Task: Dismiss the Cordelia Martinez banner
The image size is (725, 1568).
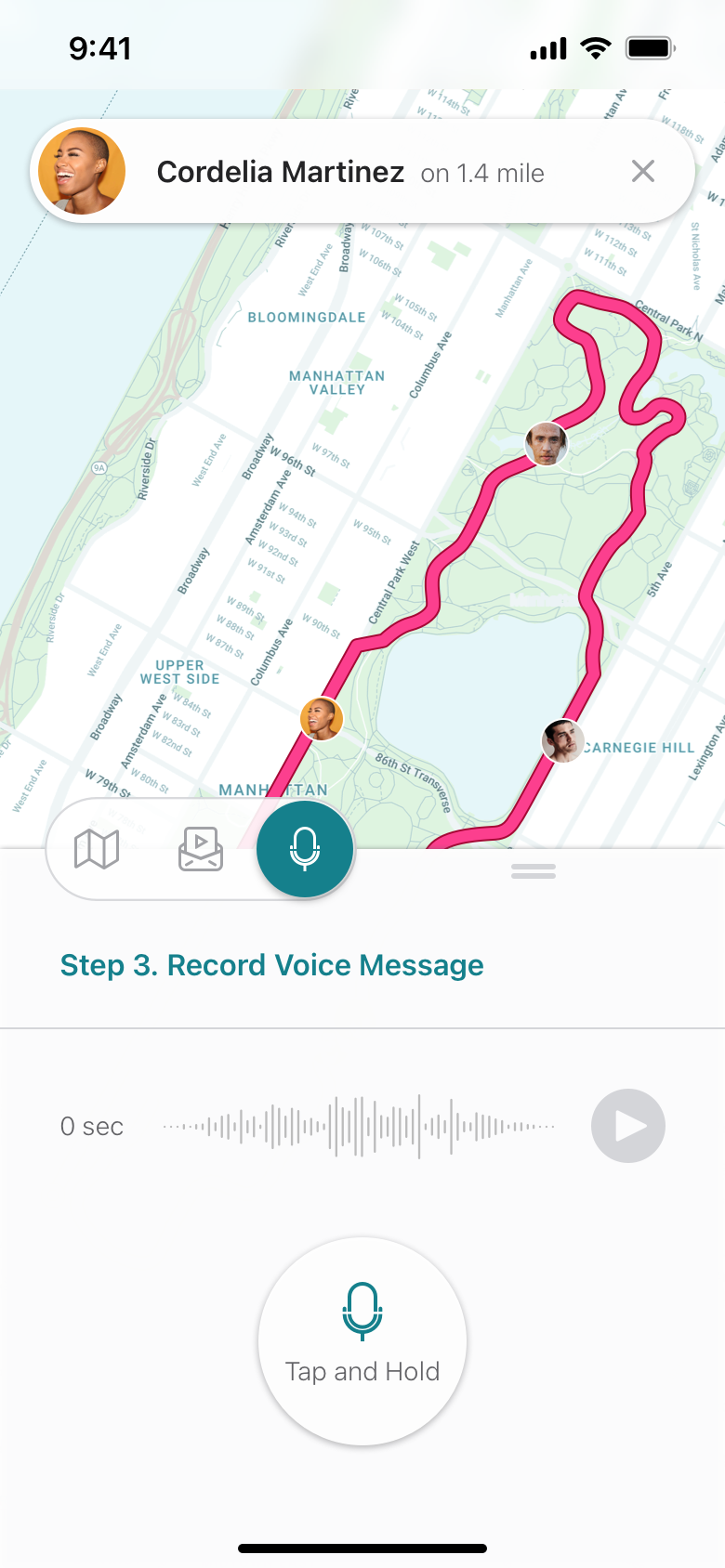Action: [643, 171]
